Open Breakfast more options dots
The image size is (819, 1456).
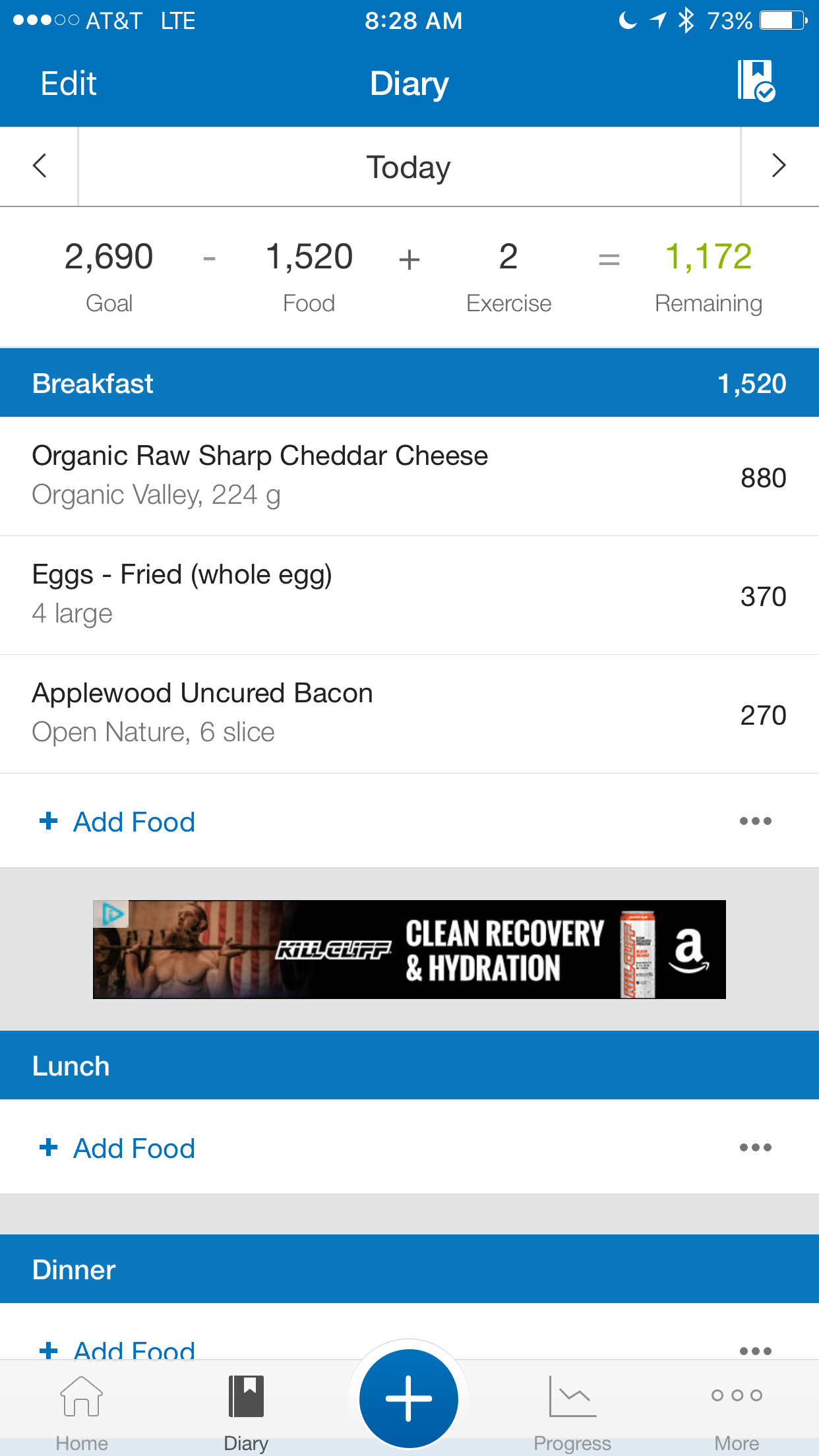[x=755, y=821]
